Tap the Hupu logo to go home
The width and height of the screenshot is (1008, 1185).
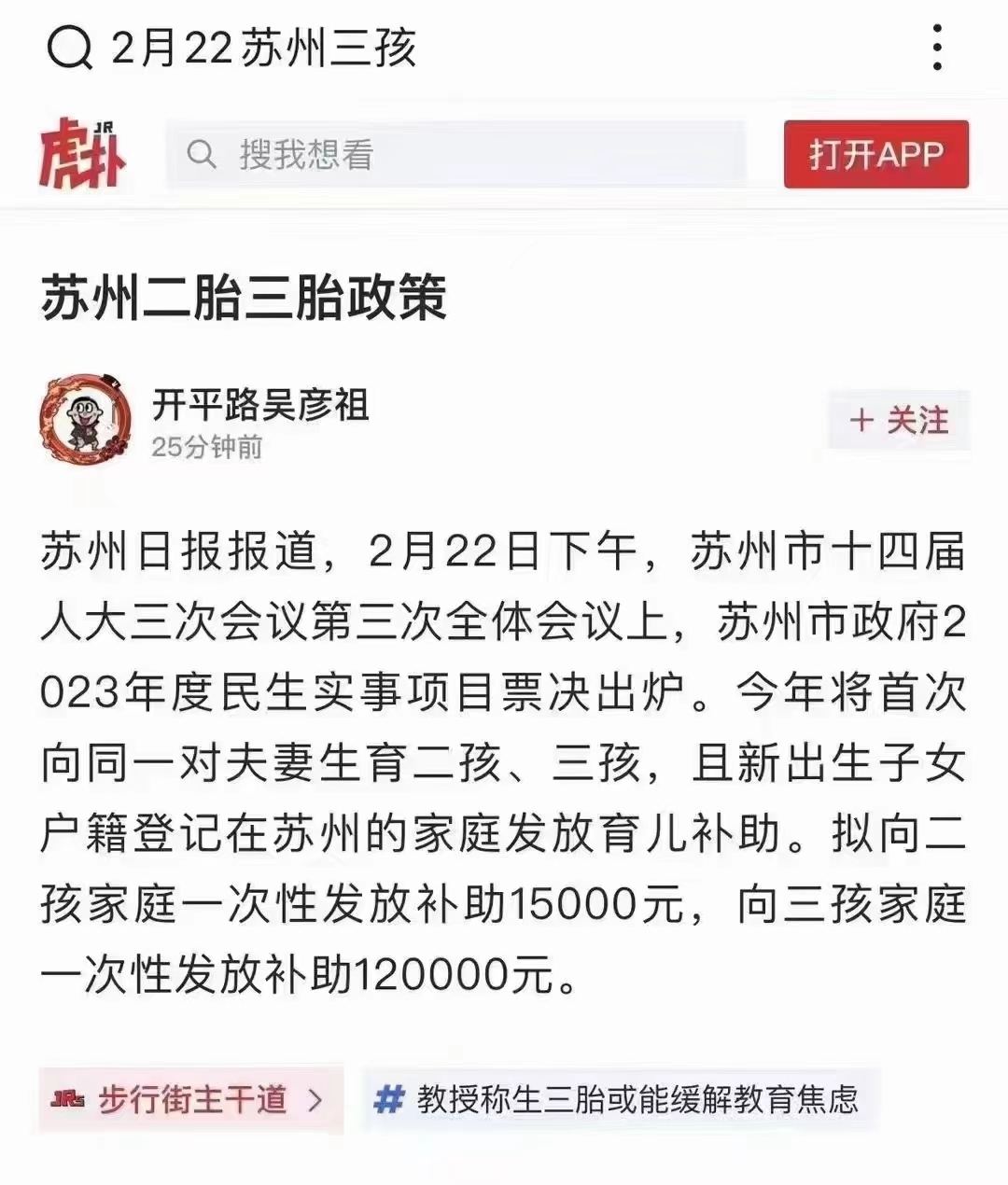point(83,153)
